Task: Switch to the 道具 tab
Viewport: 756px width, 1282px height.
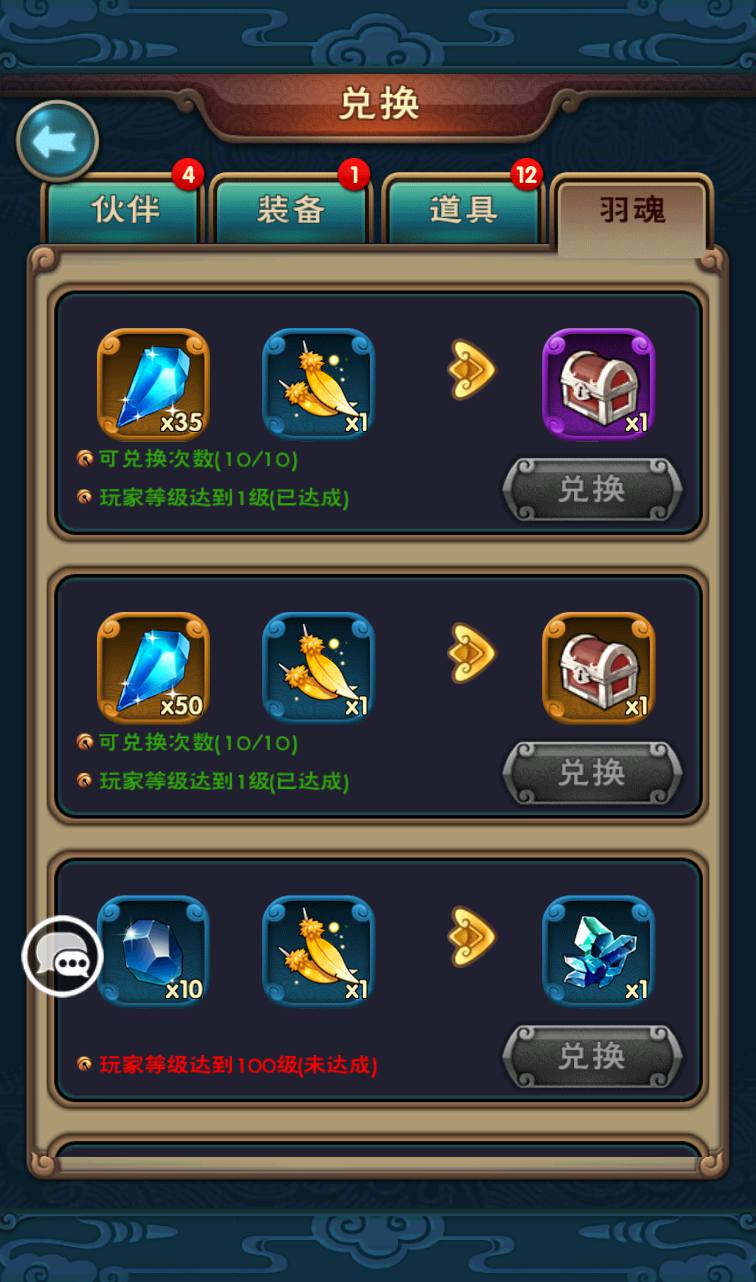Action: [x=463, y=209]
